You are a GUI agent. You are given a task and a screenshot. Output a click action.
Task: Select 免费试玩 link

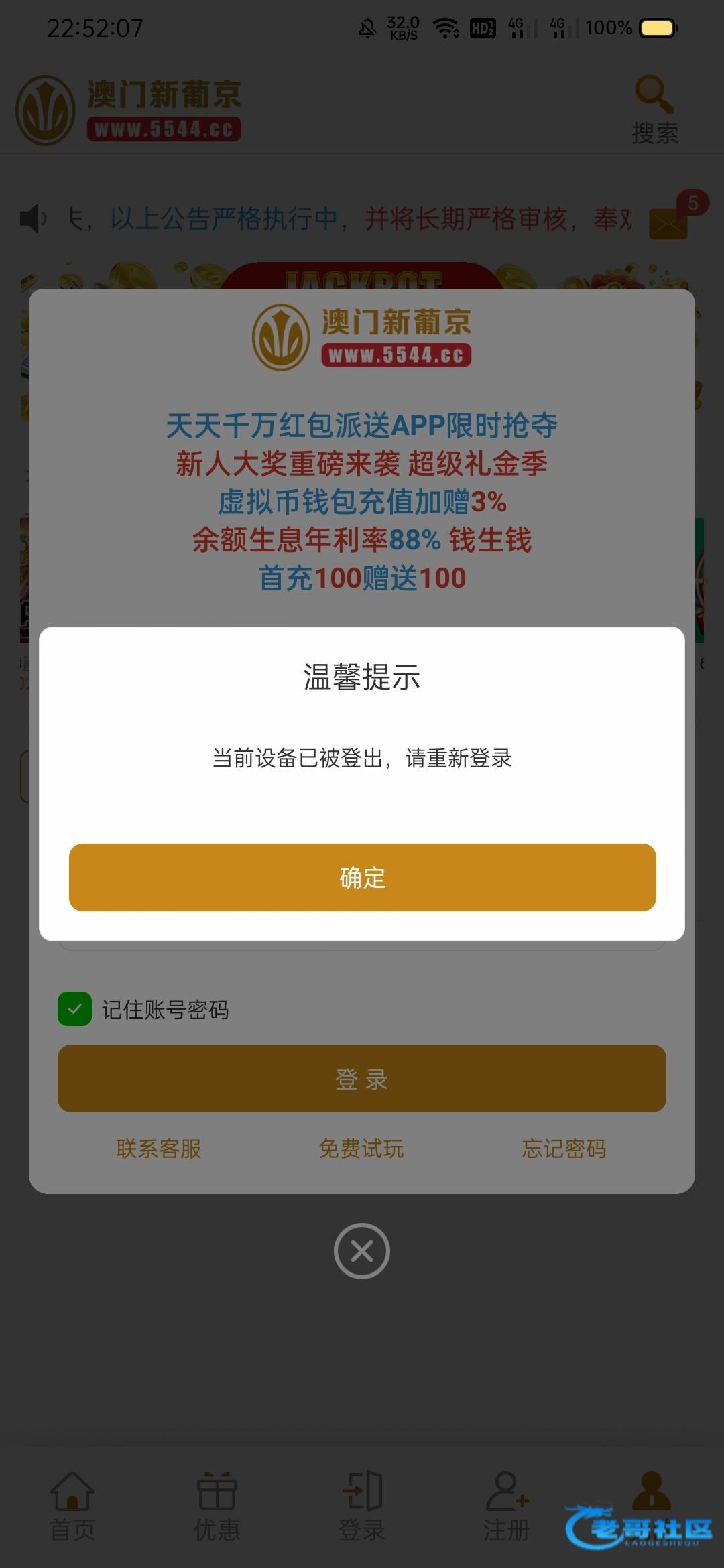tap(361, 1149)
